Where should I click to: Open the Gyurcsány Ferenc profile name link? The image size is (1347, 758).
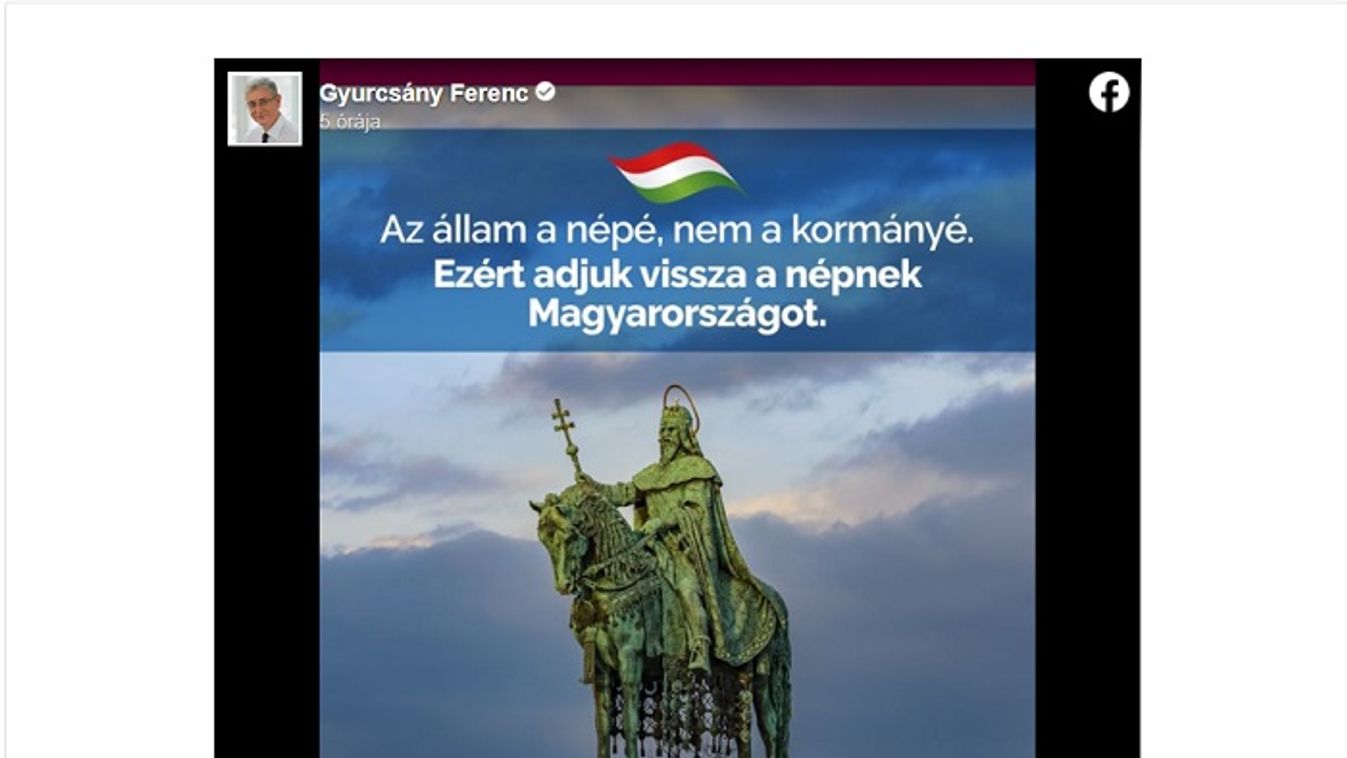pos(424,93)
